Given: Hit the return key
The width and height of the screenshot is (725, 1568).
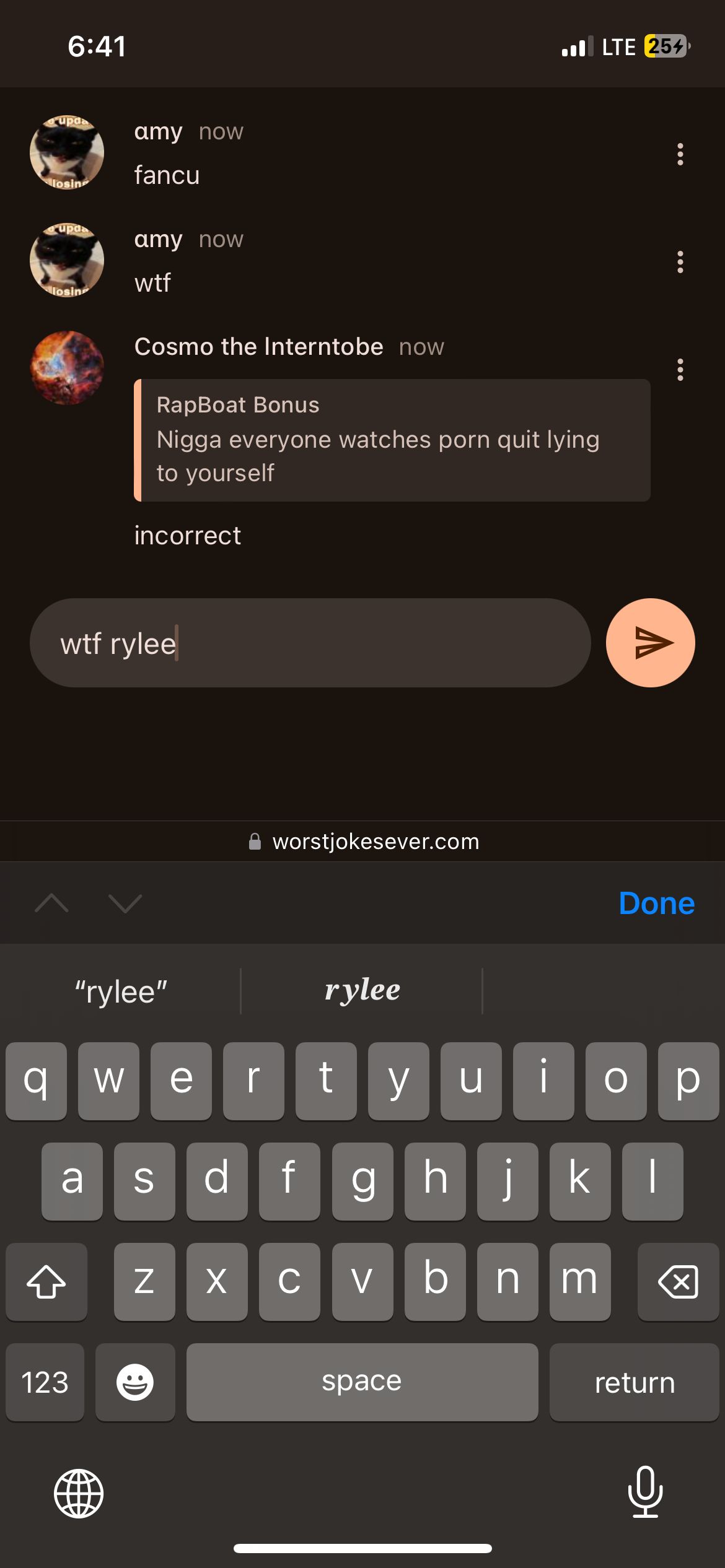Looking at the screenshot, I should click(x=634, y=1382).
